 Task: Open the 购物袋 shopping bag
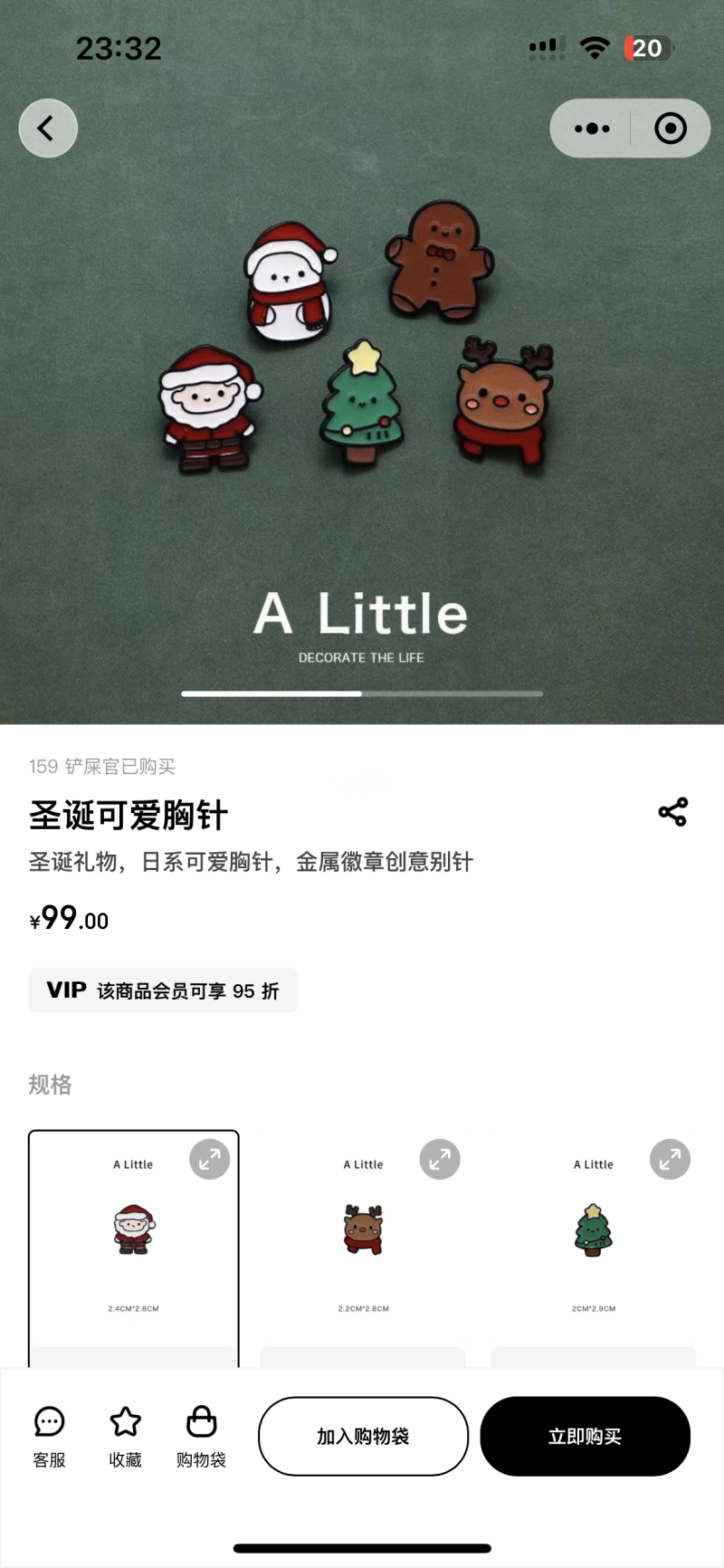(201, 1437)
